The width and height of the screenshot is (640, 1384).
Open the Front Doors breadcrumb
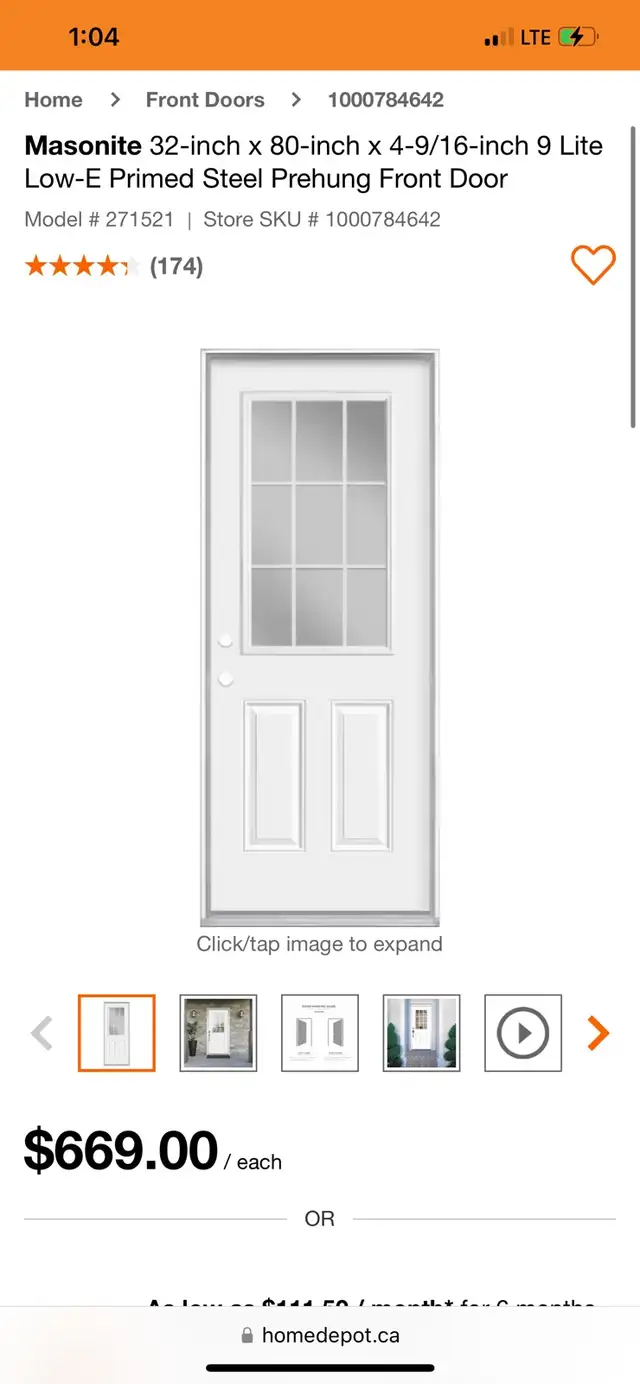[x=205, y=100]
